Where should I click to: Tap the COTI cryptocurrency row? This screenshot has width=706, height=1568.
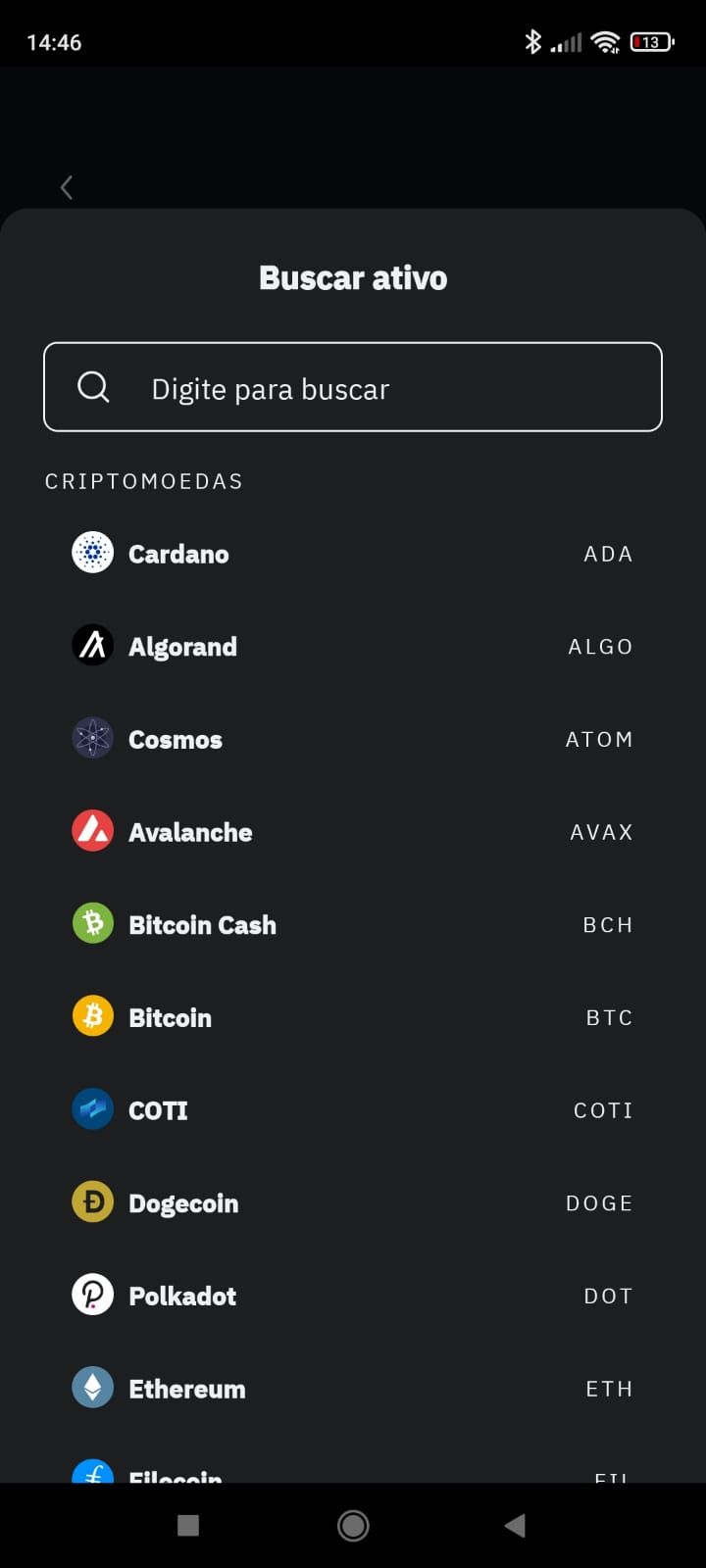click(x=353, y=1110)
